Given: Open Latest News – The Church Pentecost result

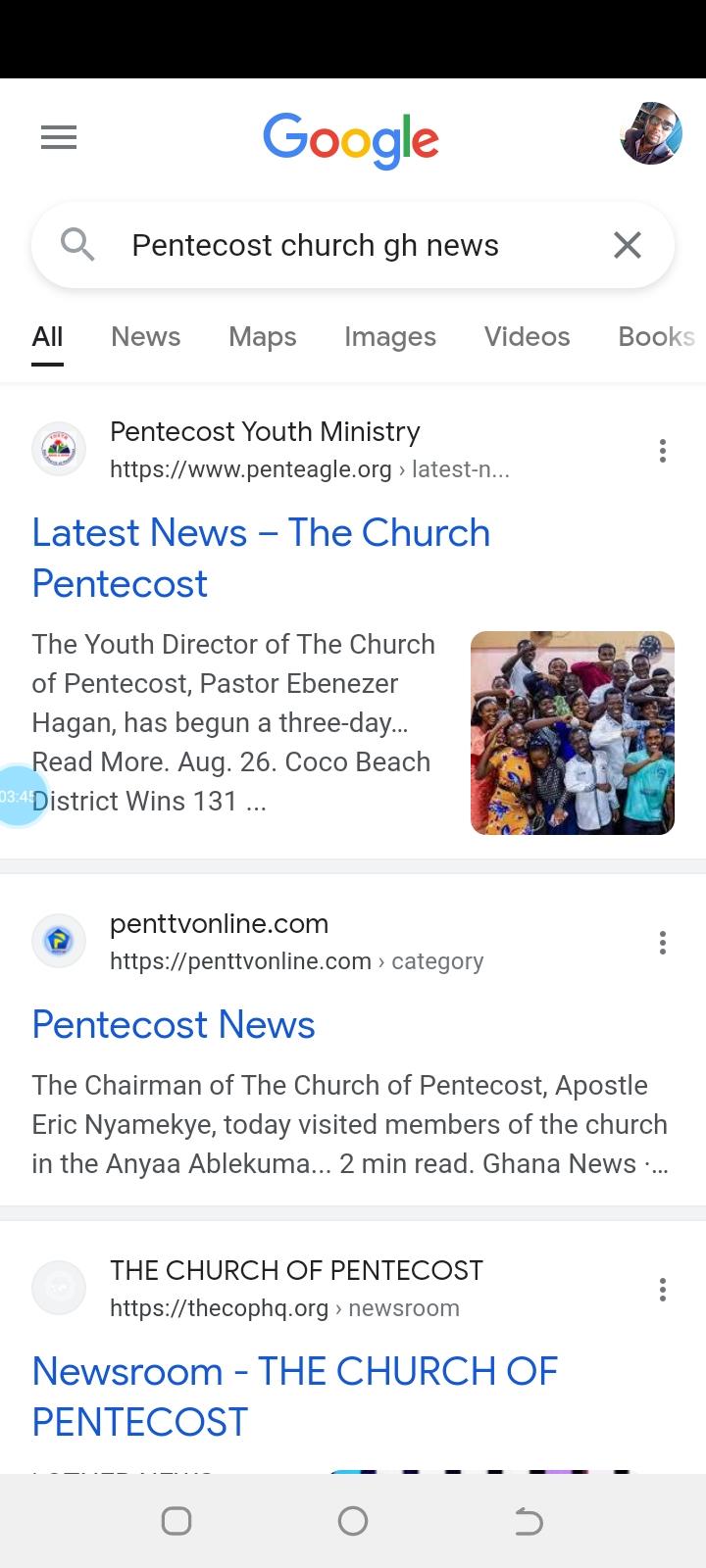Looking at the screenshot, I should 261,558.
